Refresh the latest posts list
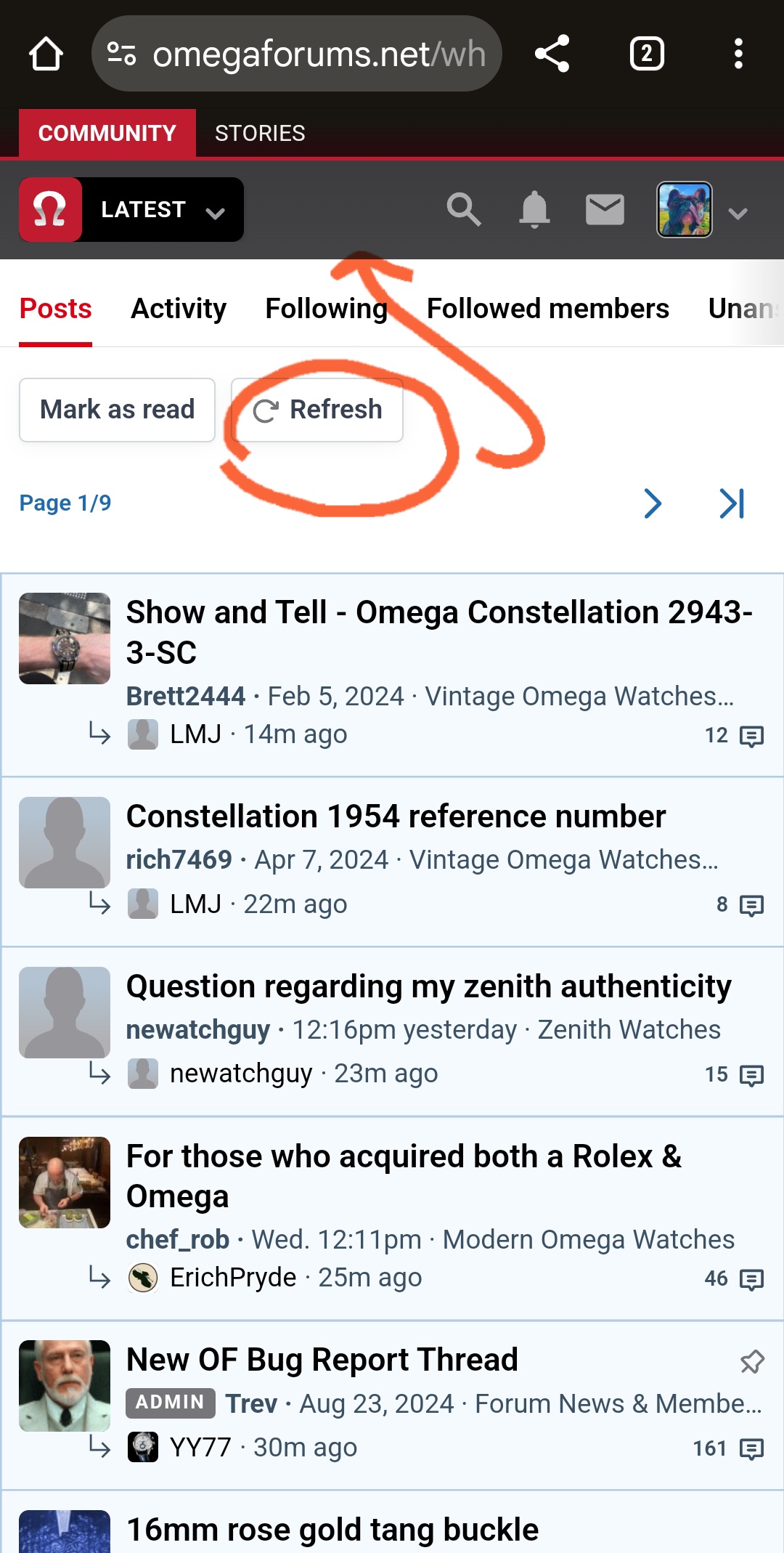 317,410
